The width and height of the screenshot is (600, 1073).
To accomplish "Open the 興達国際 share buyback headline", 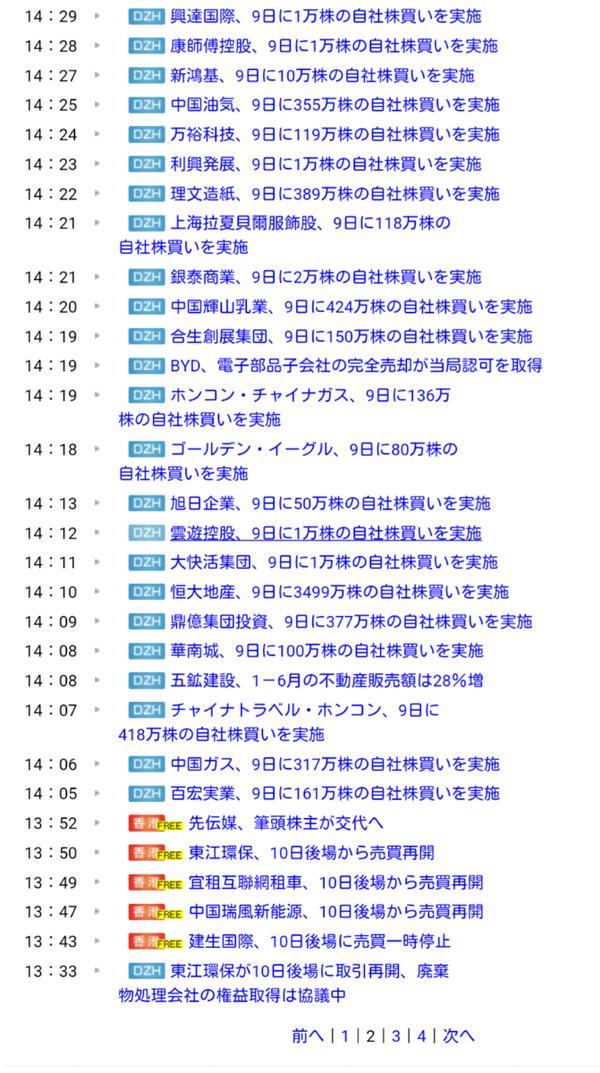I will click(x=335, y=16).
